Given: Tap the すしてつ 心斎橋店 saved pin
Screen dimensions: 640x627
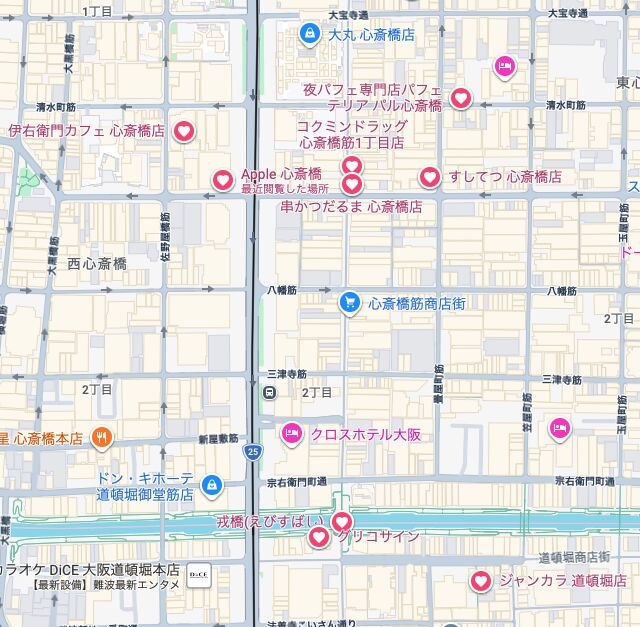Looking at the screenshot, I should point(430,177).
